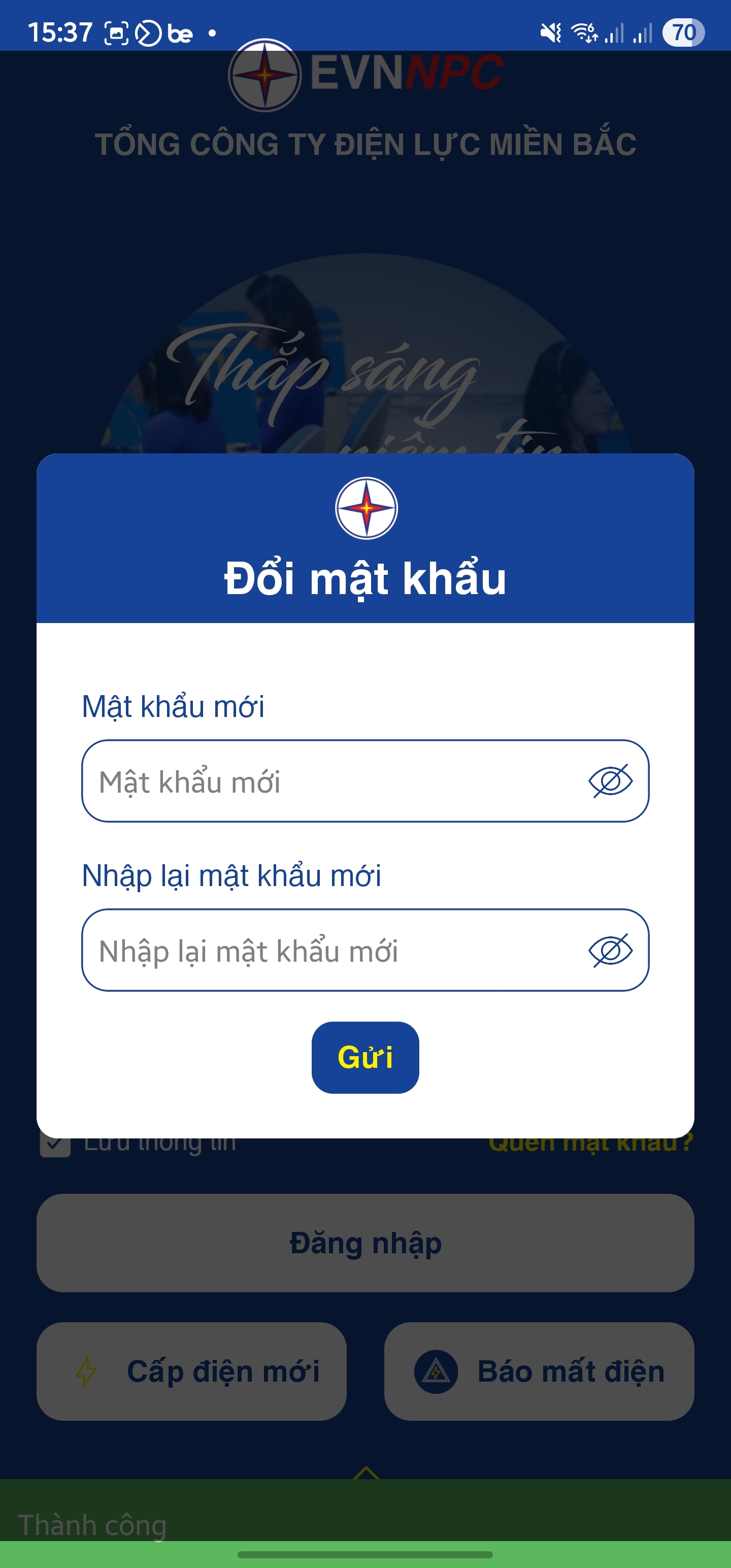This screenshot has height=1568, width=731.
Task: Tap the Đăng nhập button
Action: pyautogui.click(x=365, y=1244)
